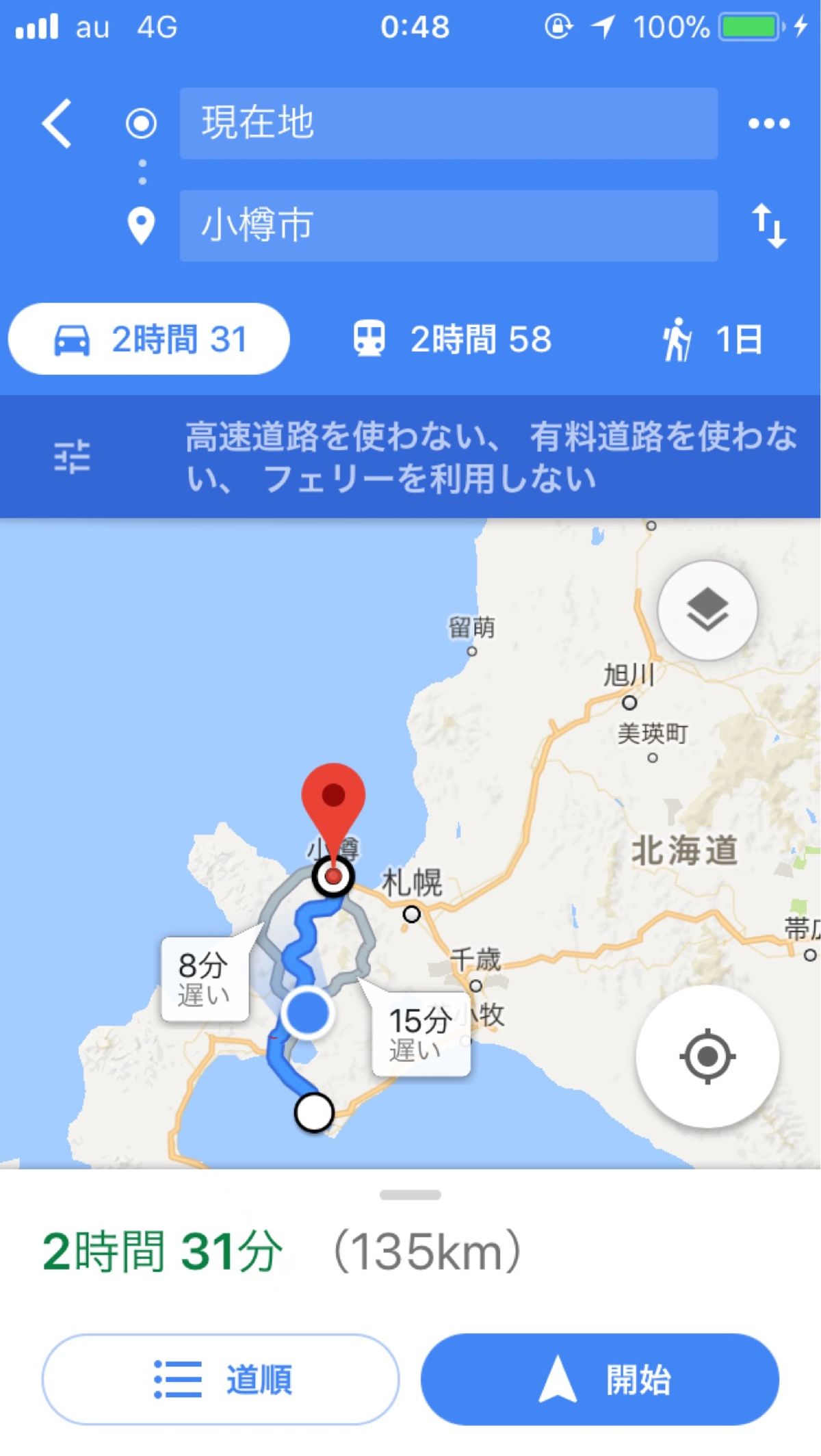Start navigation with the 開始 button

pyautogui.click(x=600, y=1379)
